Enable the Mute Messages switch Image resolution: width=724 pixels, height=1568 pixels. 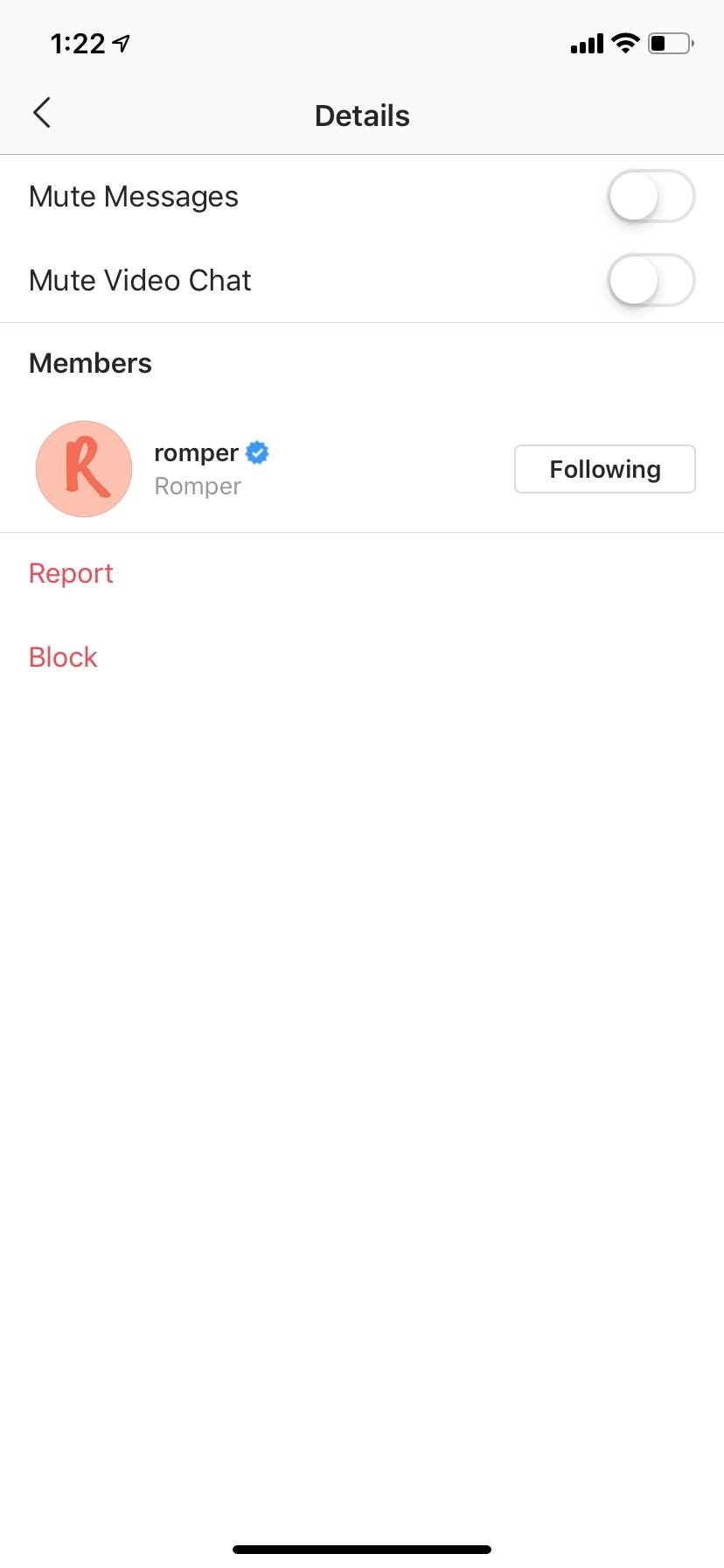pyautogui.click(x=651, y=196)
